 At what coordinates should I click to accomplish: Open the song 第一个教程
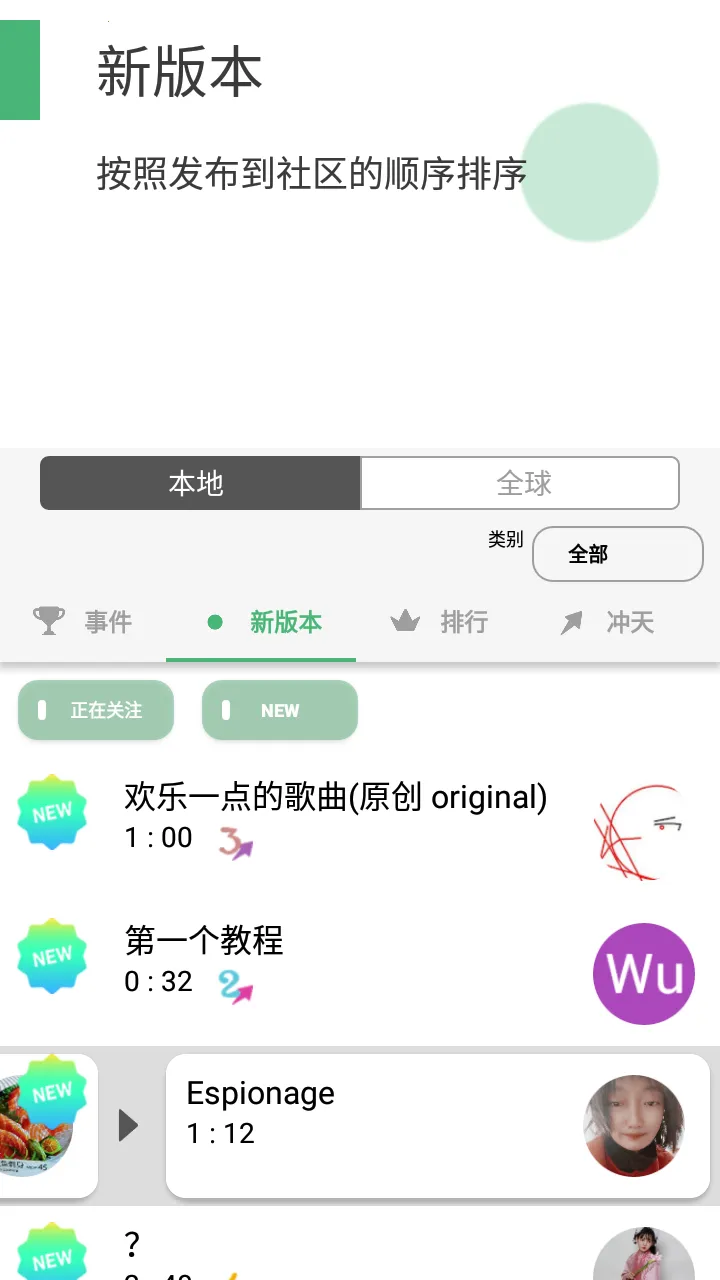300,958
